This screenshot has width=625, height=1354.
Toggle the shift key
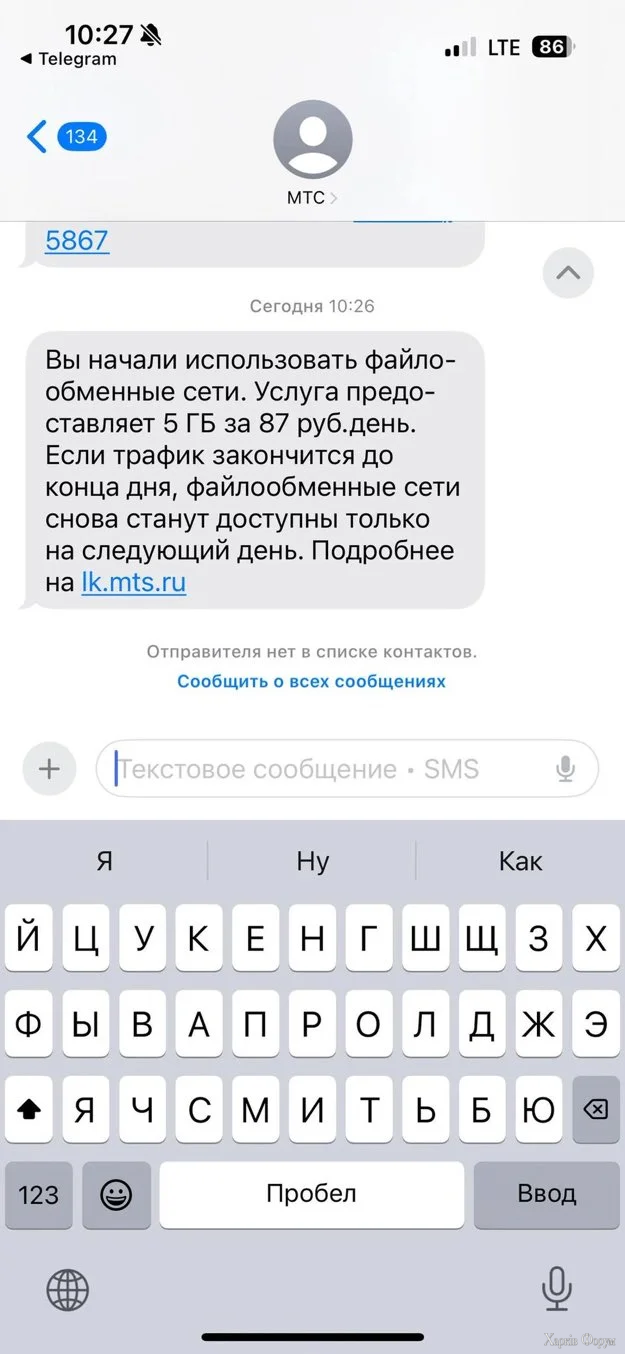point(30,1109)
